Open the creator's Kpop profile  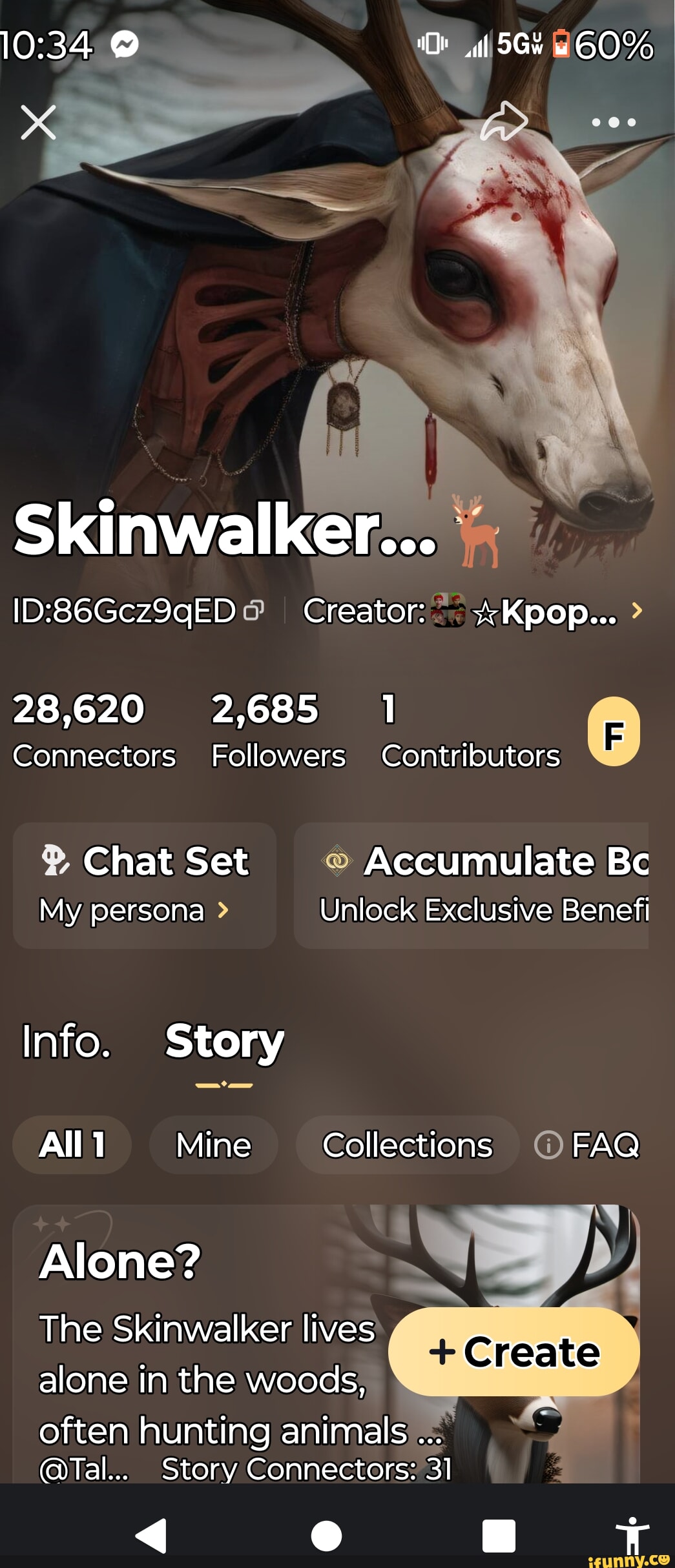click(x=543, y=611)
